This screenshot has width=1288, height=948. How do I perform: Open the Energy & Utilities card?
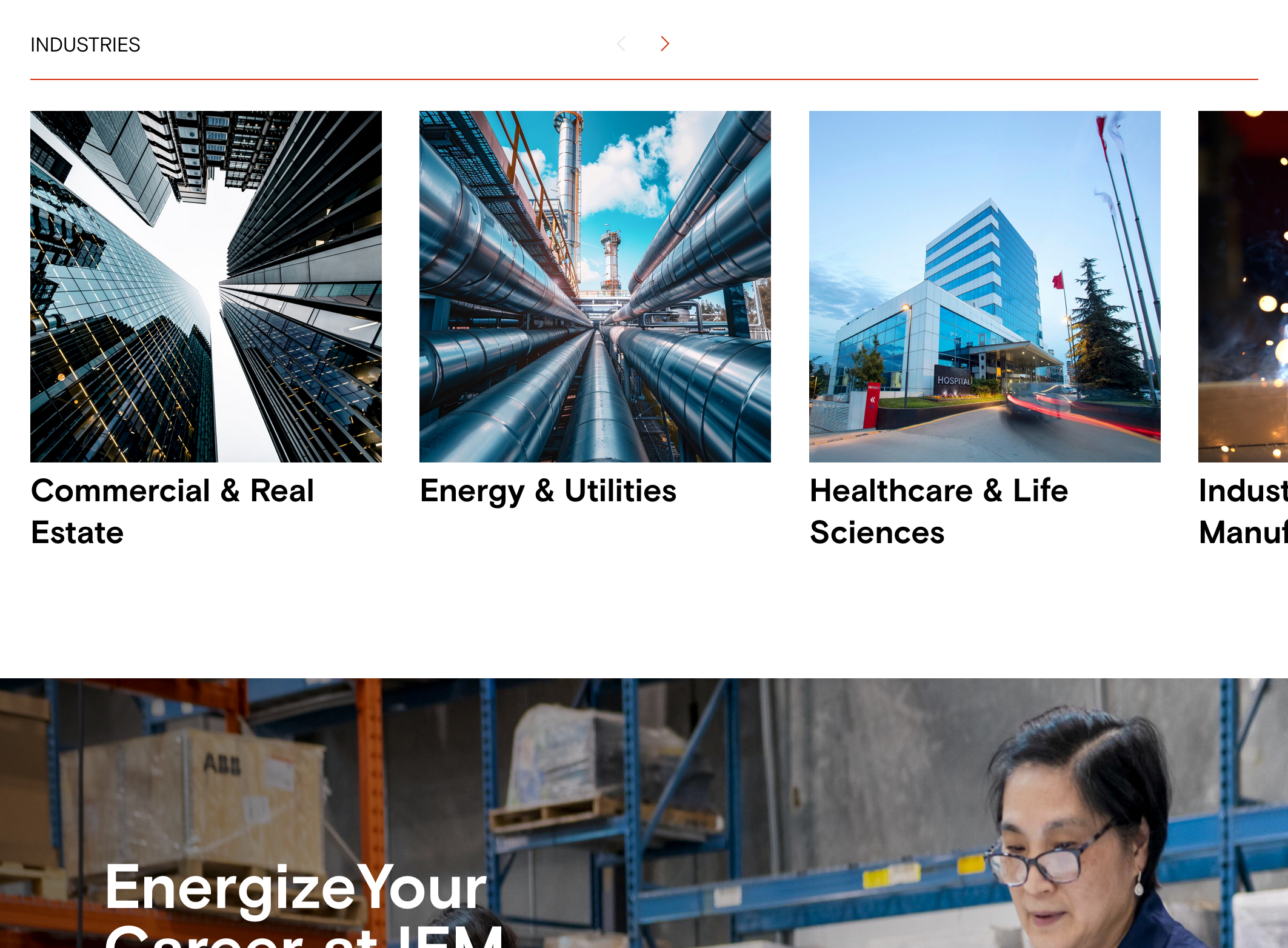(x=595, y=287)
